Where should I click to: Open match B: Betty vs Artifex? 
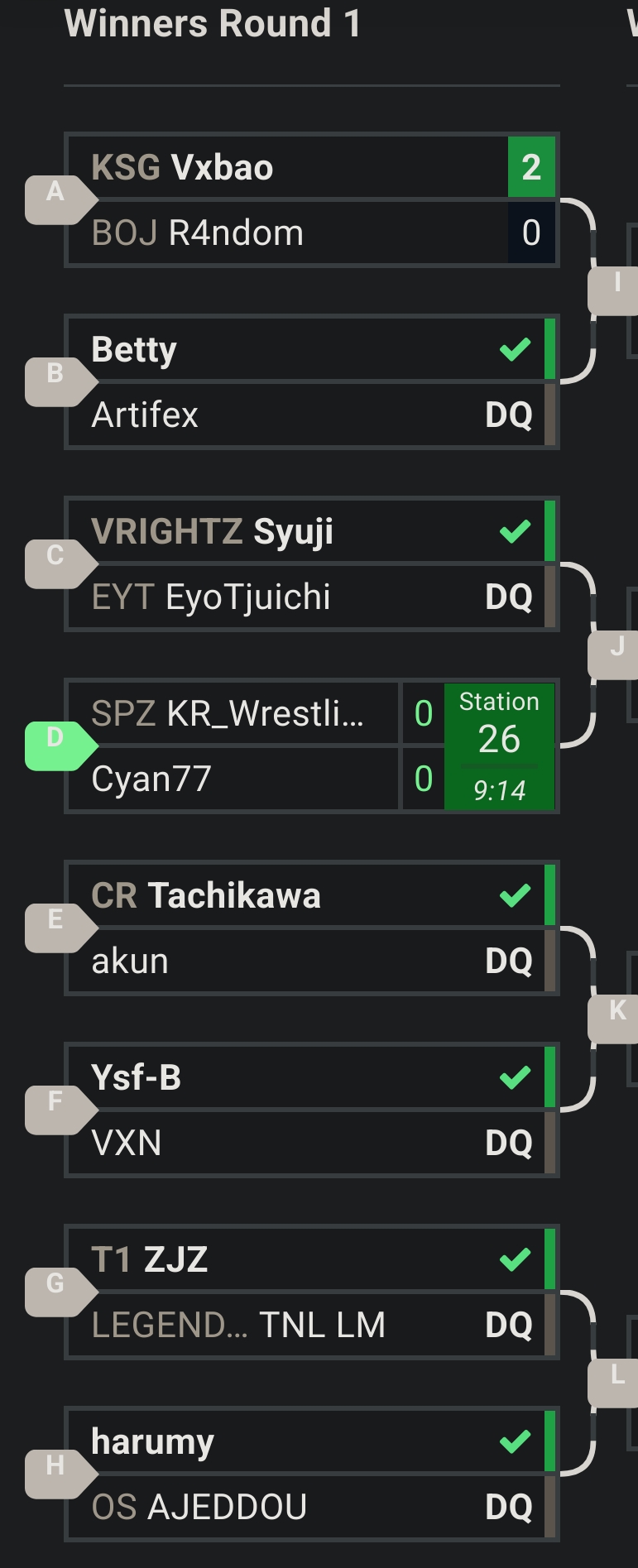(311, 381)
